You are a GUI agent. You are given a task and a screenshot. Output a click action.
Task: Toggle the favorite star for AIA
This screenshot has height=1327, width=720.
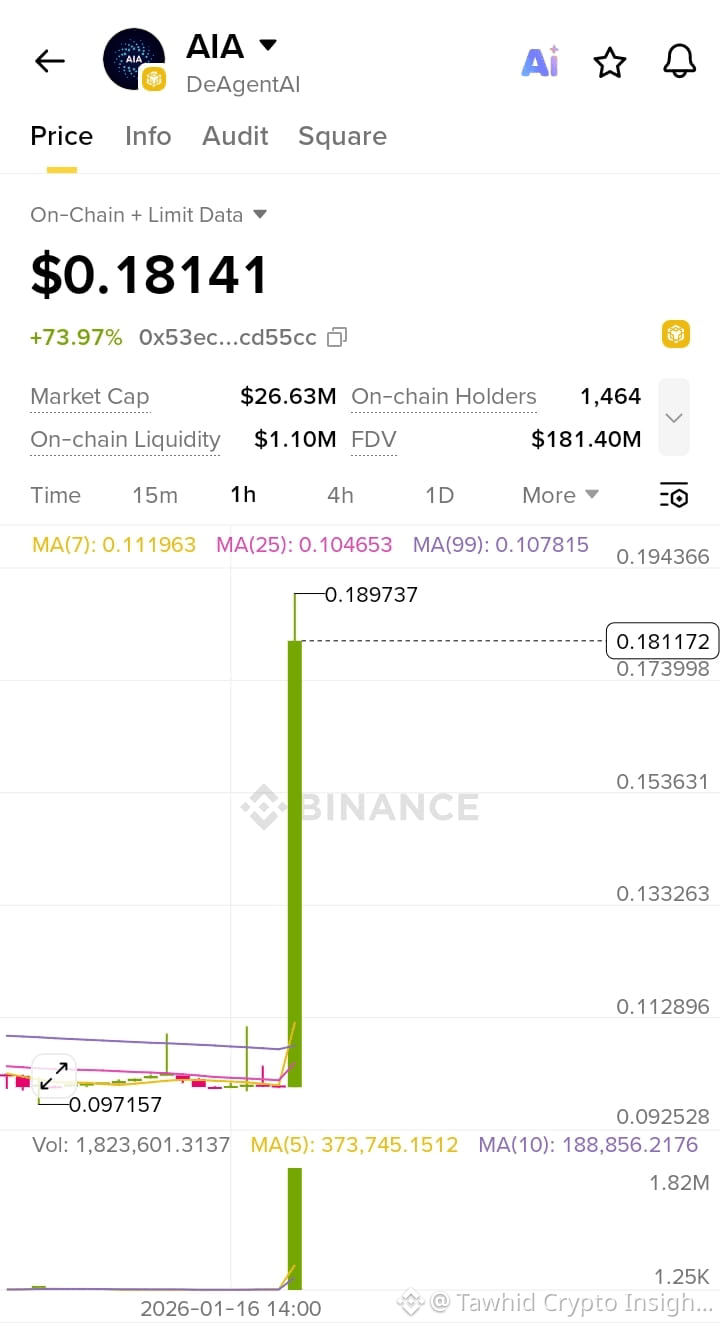(x=609, y=61)
